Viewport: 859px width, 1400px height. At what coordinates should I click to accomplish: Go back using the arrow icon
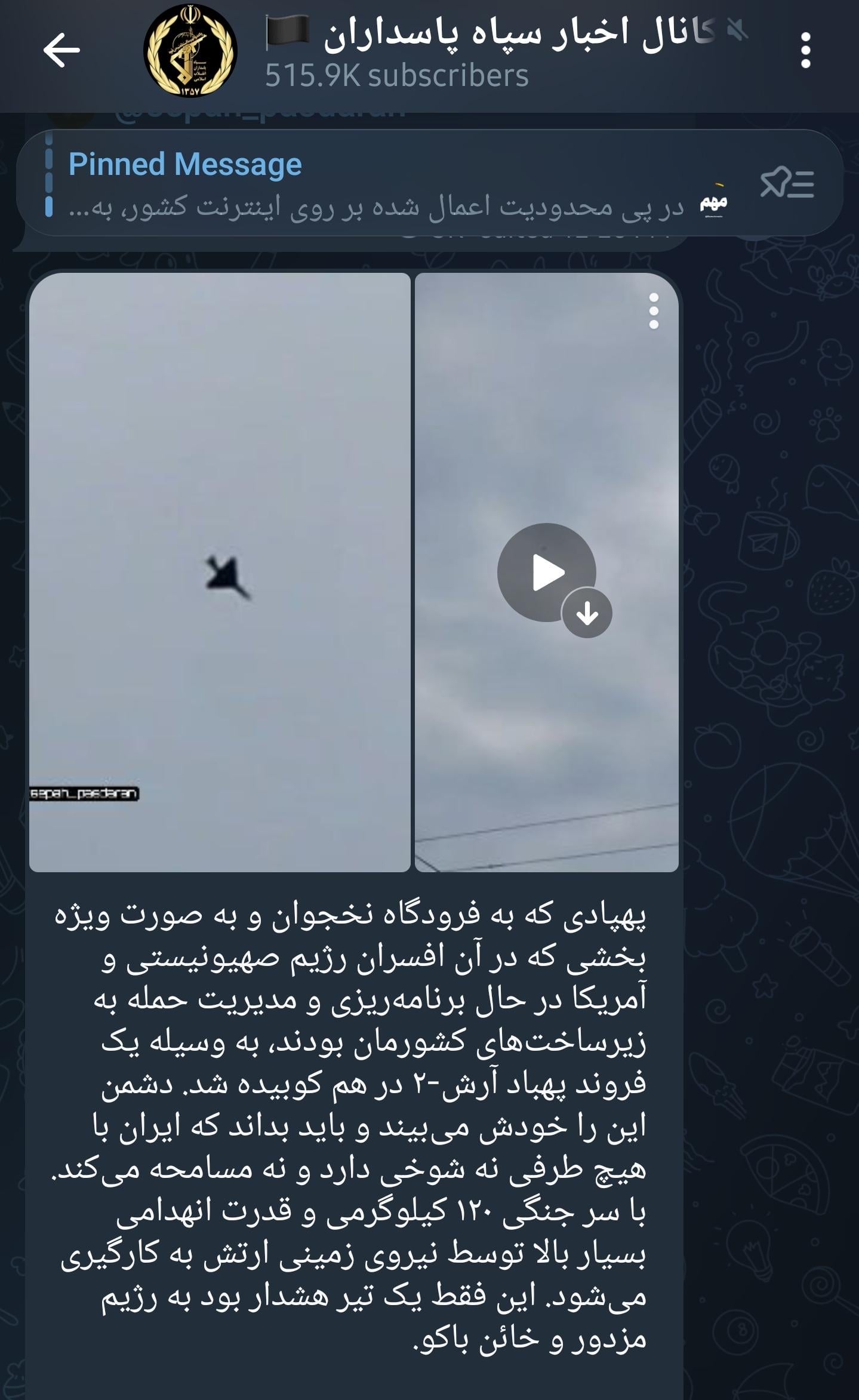[61, 50]
